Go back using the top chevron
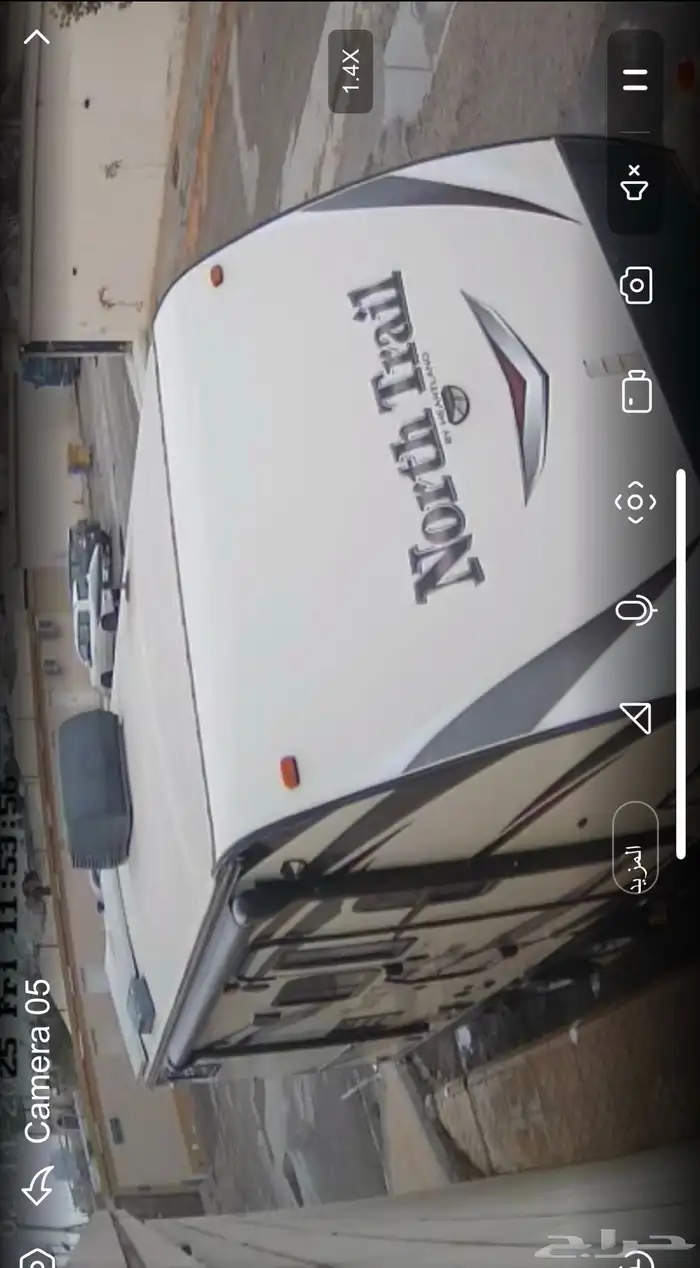Screen dimensions: 700x1268 pyautogui.click(x=37, y=37)
